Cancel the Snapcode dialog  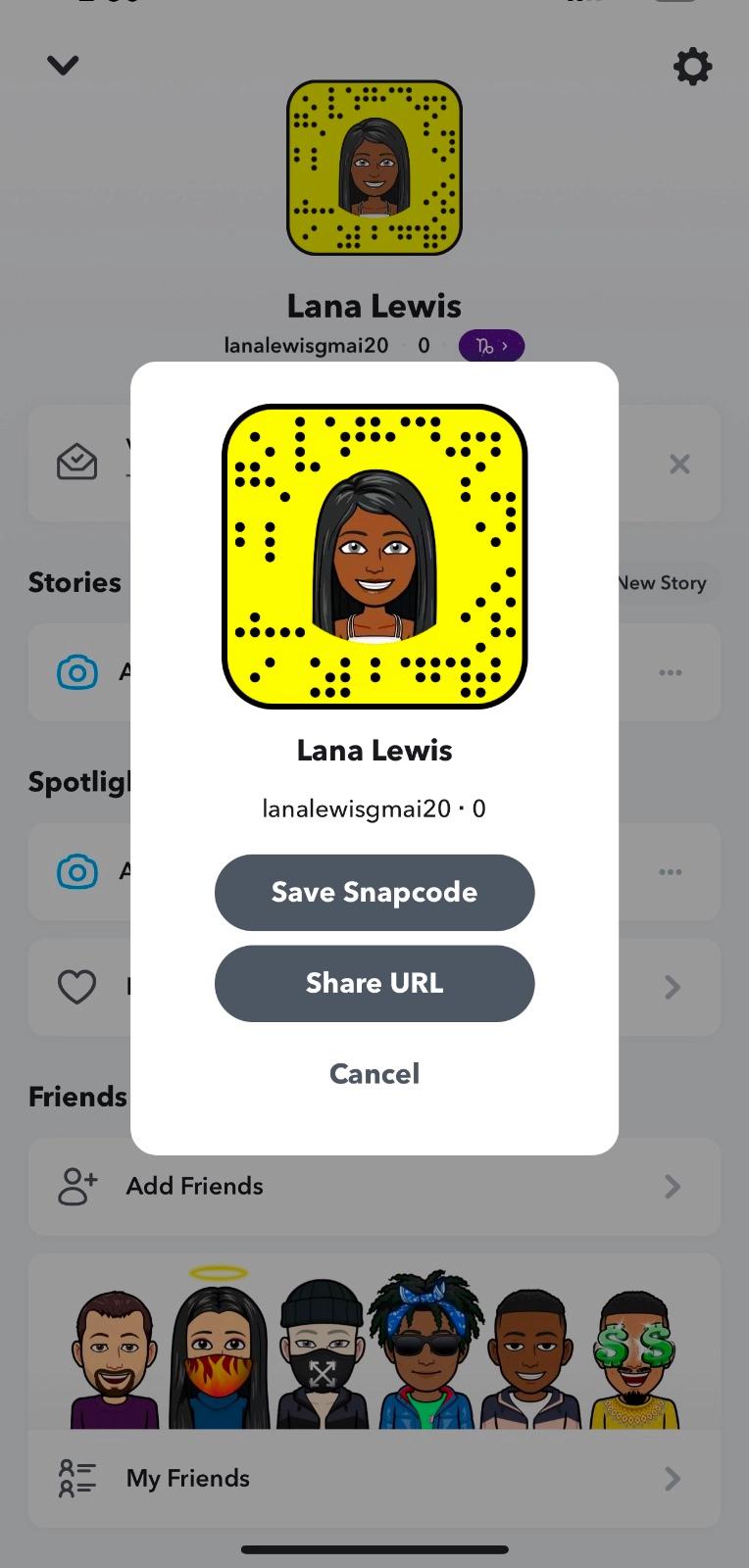374,1073
